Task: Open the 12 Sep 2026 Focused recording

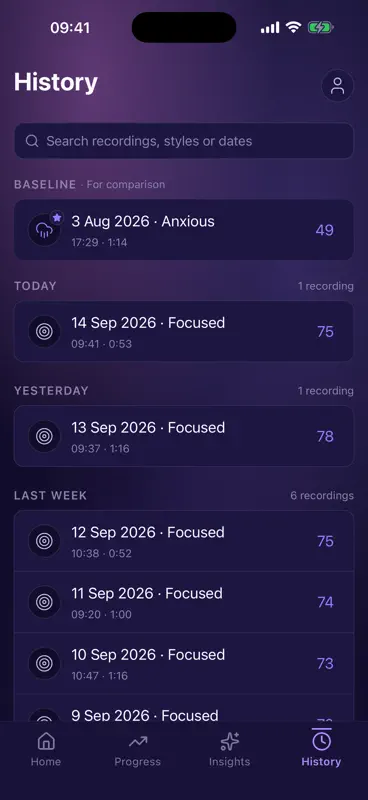Action: click(184, 541)
